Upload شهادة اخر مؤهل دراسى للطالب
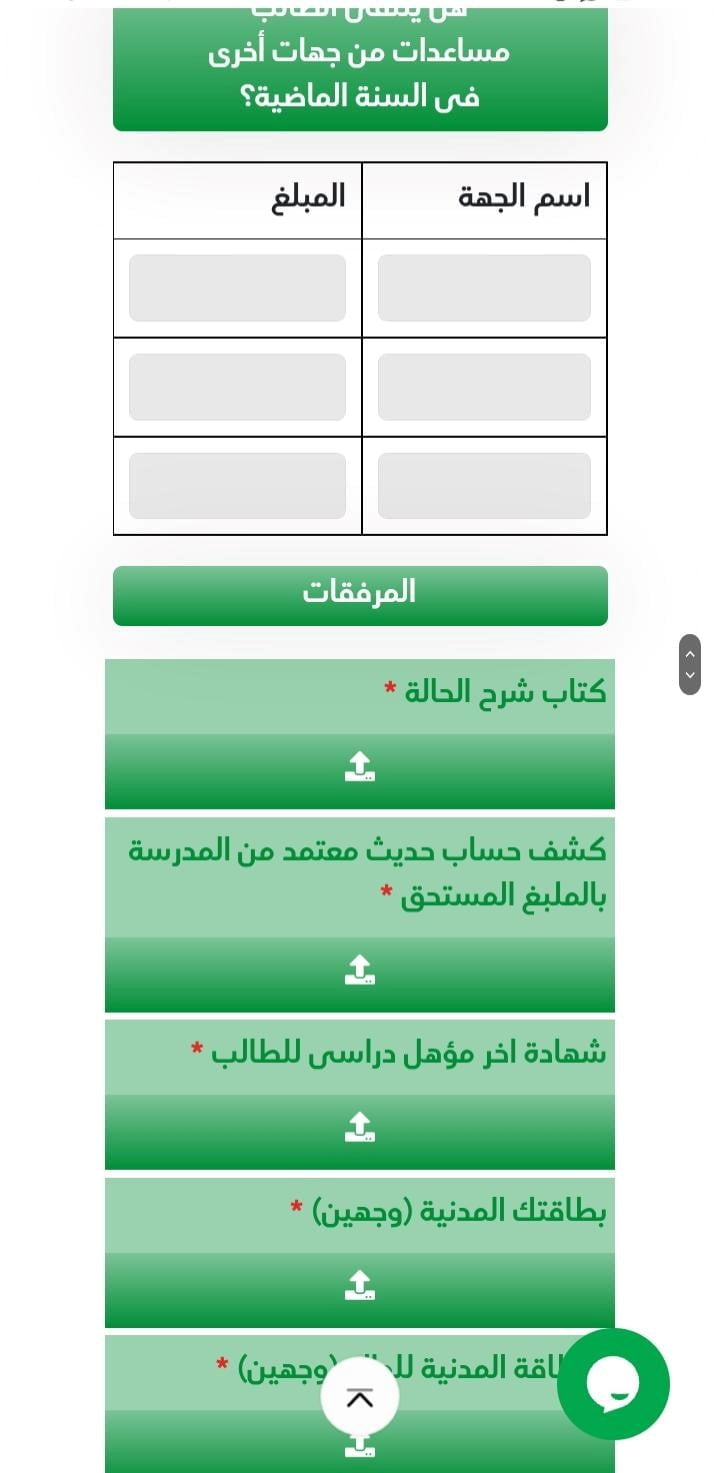Image resolution: width=720 pixels, height=1473 pixels. (x=360, y=1132)
